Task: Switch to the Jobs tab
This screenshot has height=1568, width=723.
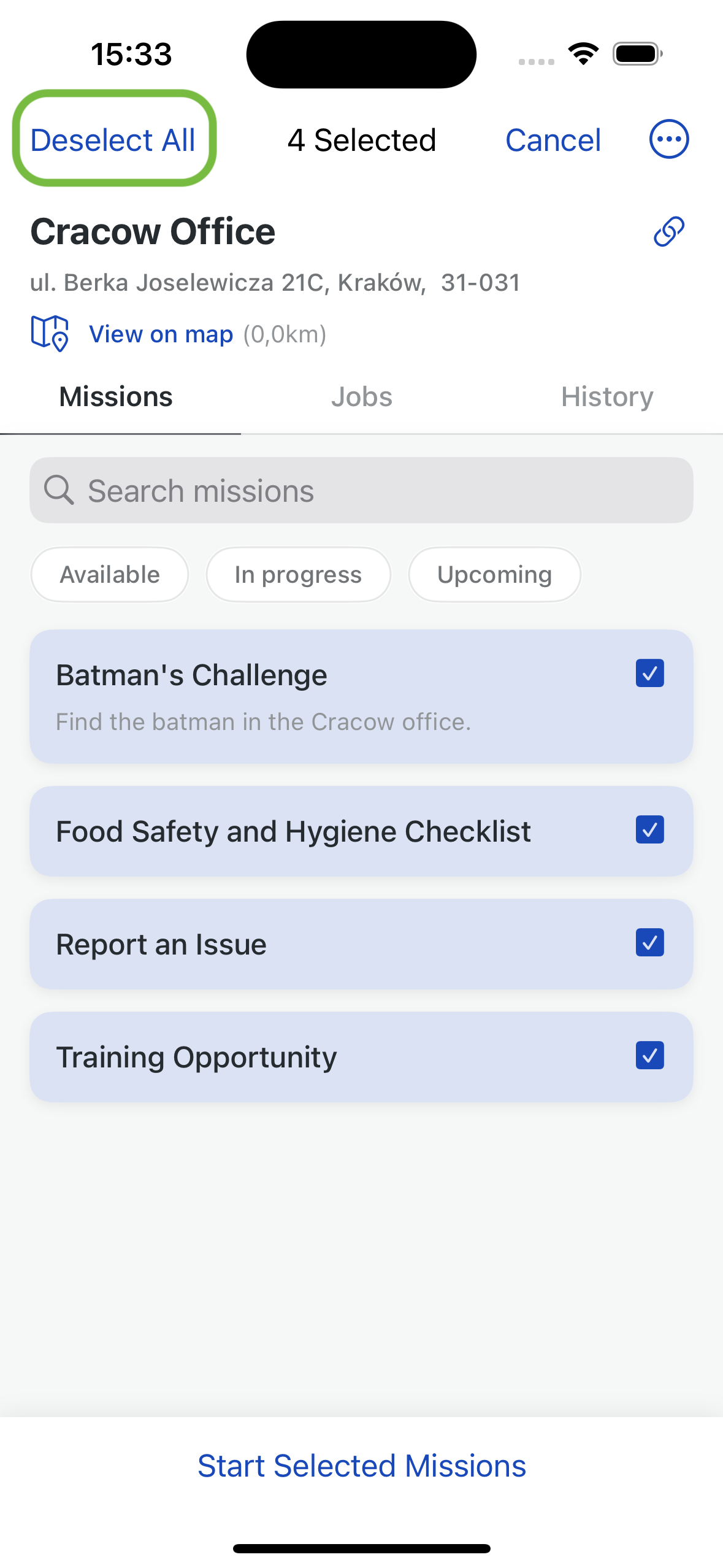Action: (362, 397)
